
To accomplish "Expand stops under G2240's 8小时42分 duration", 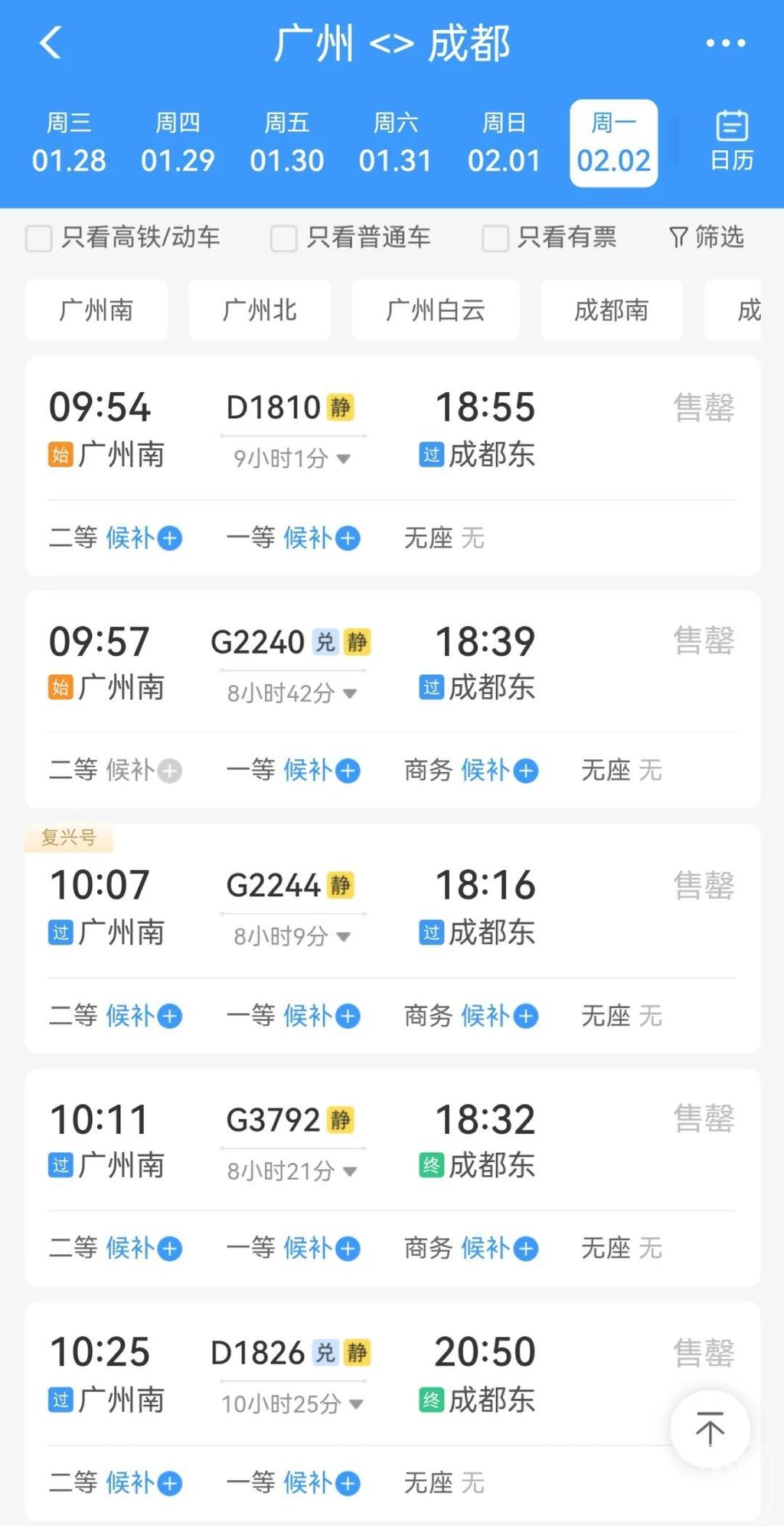I will coord(292,693).
